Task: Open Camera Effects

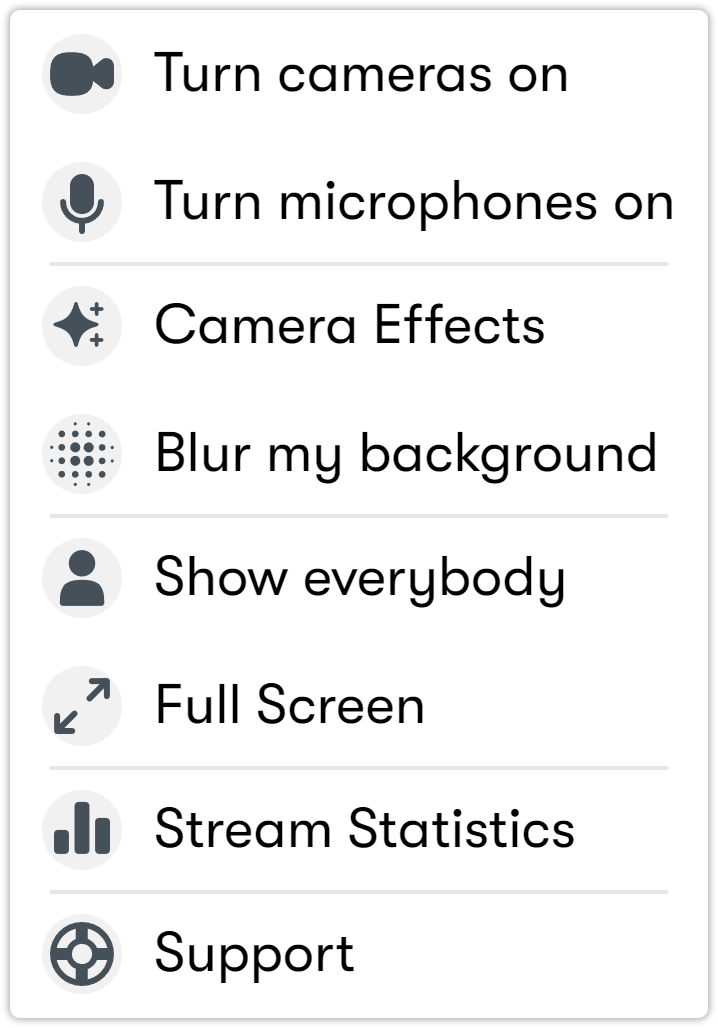Action: click(x=349, y=326)
